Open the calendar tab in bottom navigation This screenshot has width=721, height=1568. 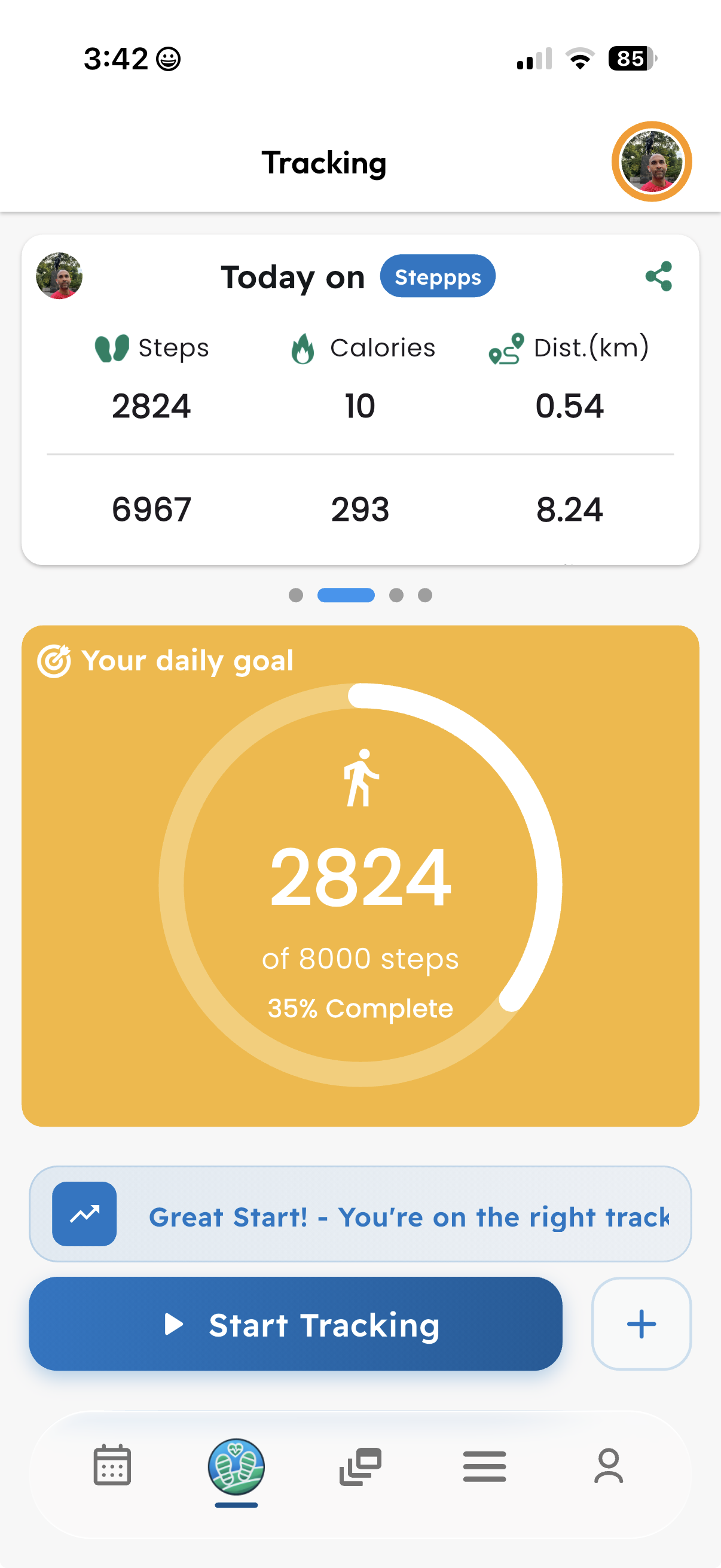click(112, 1467)
